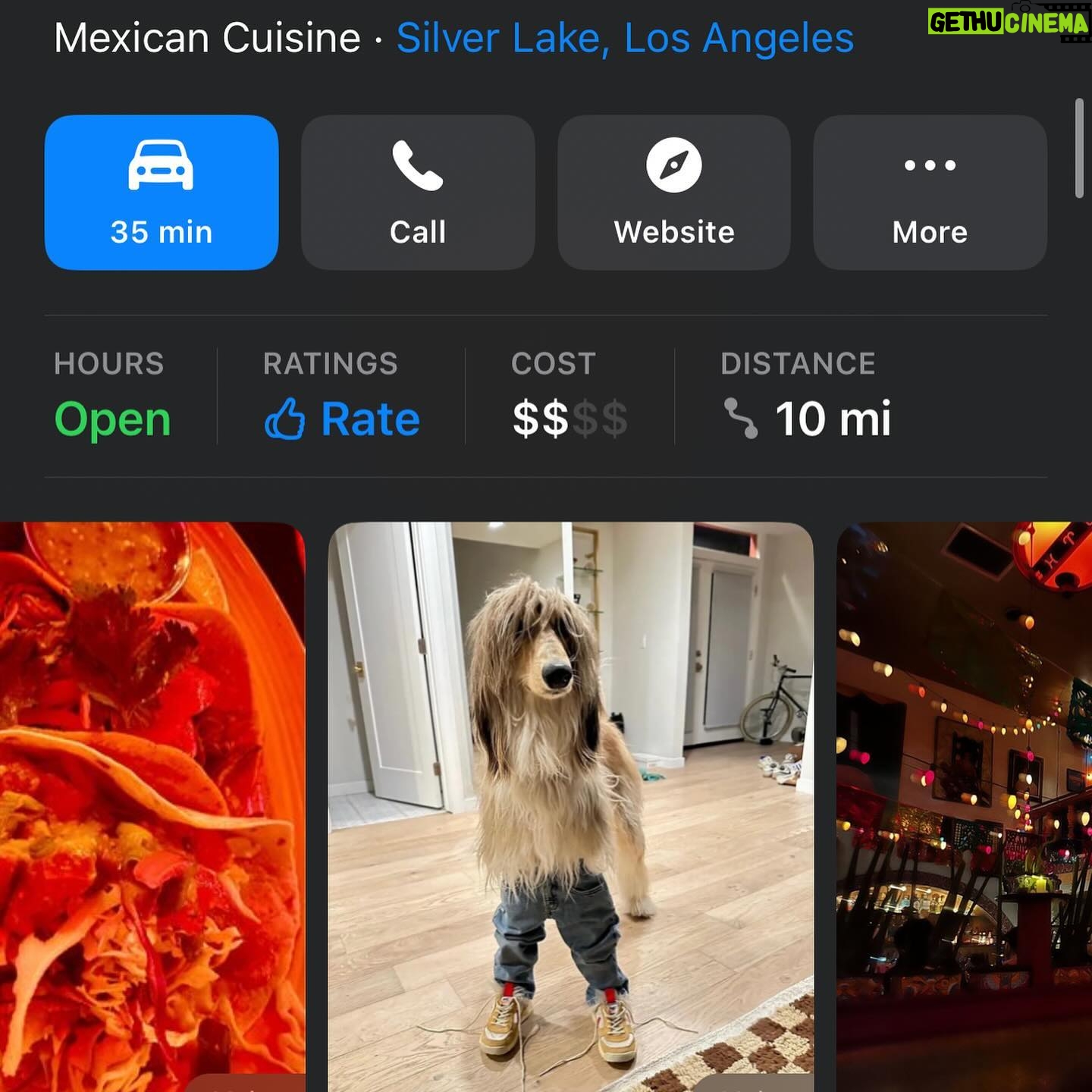
Task: Tap the Silver Lake, Los Angeles link
Action: point(625,38)
